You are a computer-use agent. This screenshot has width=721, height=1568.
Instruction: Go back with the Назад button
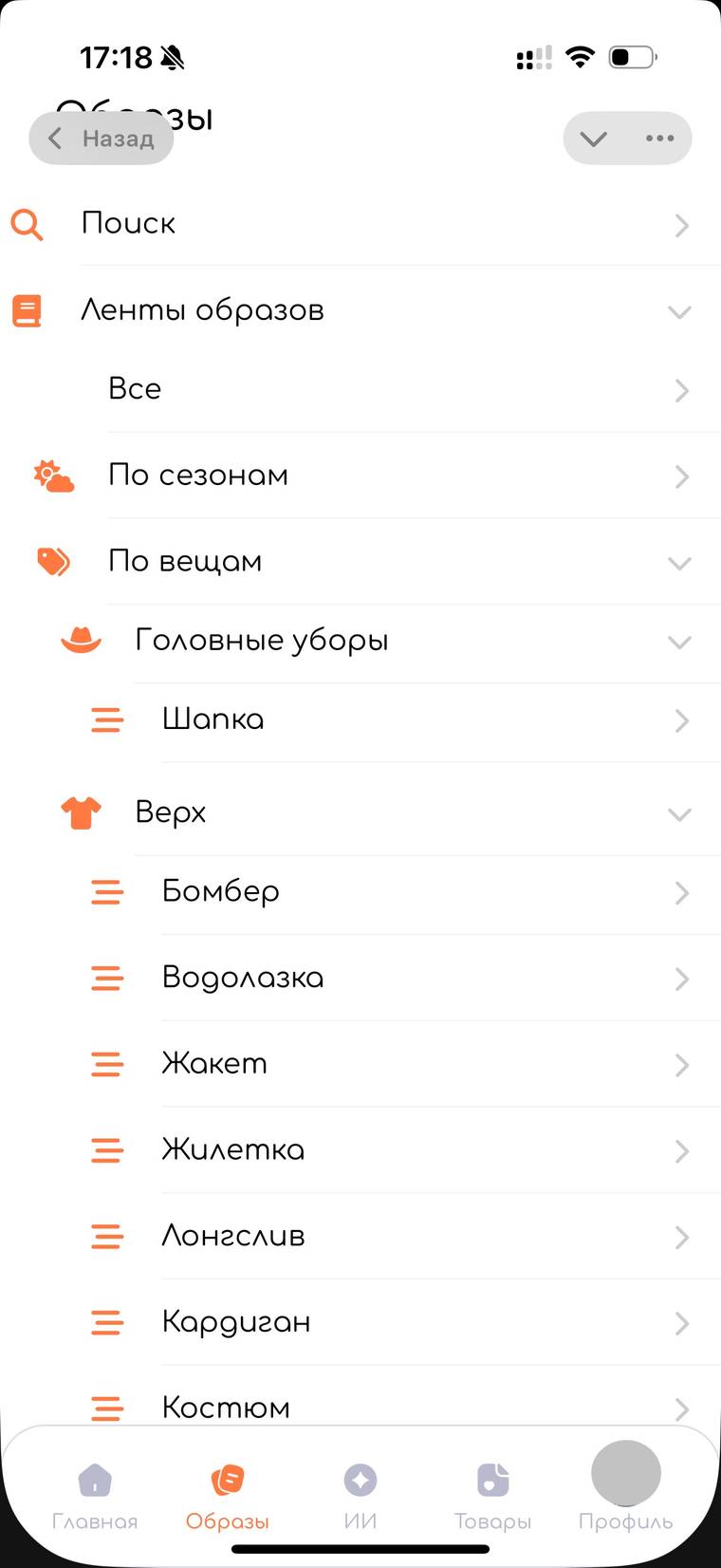coord(102,139)
